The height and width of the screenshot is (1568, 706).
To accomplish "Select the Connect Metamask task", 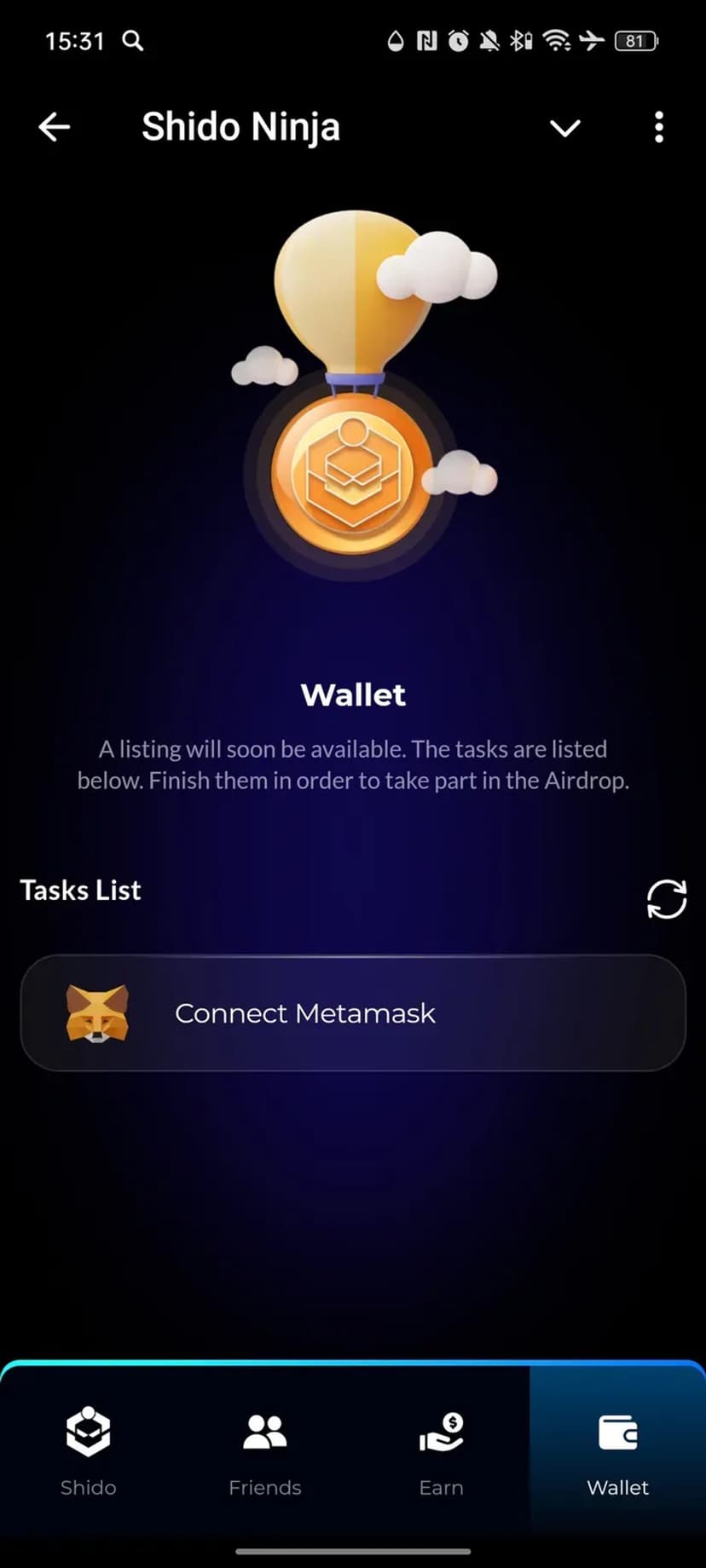I will coord(353,1012).
